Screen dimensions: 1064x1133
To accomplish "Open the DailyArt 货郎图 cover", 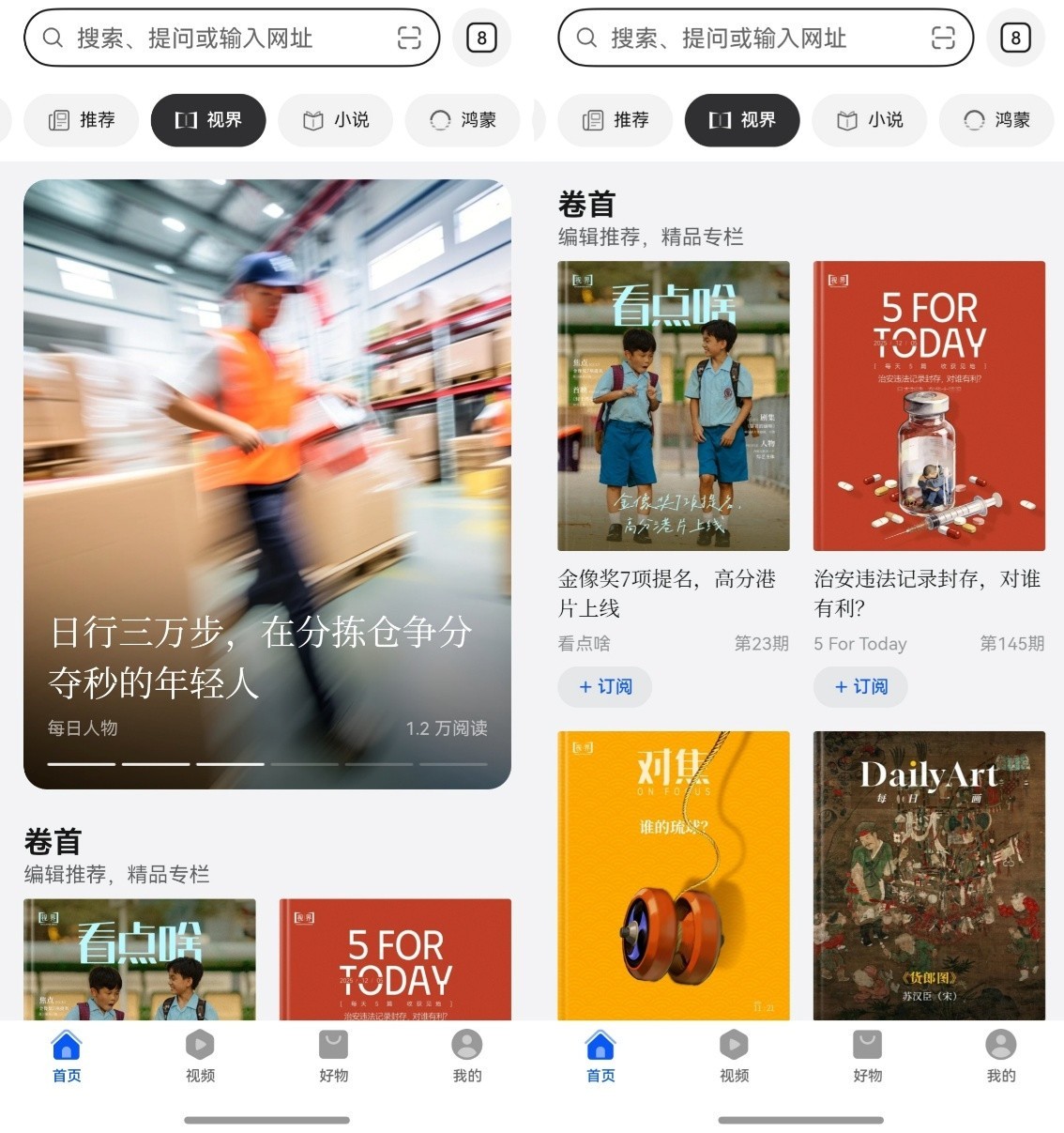I will tap(928, 875).
